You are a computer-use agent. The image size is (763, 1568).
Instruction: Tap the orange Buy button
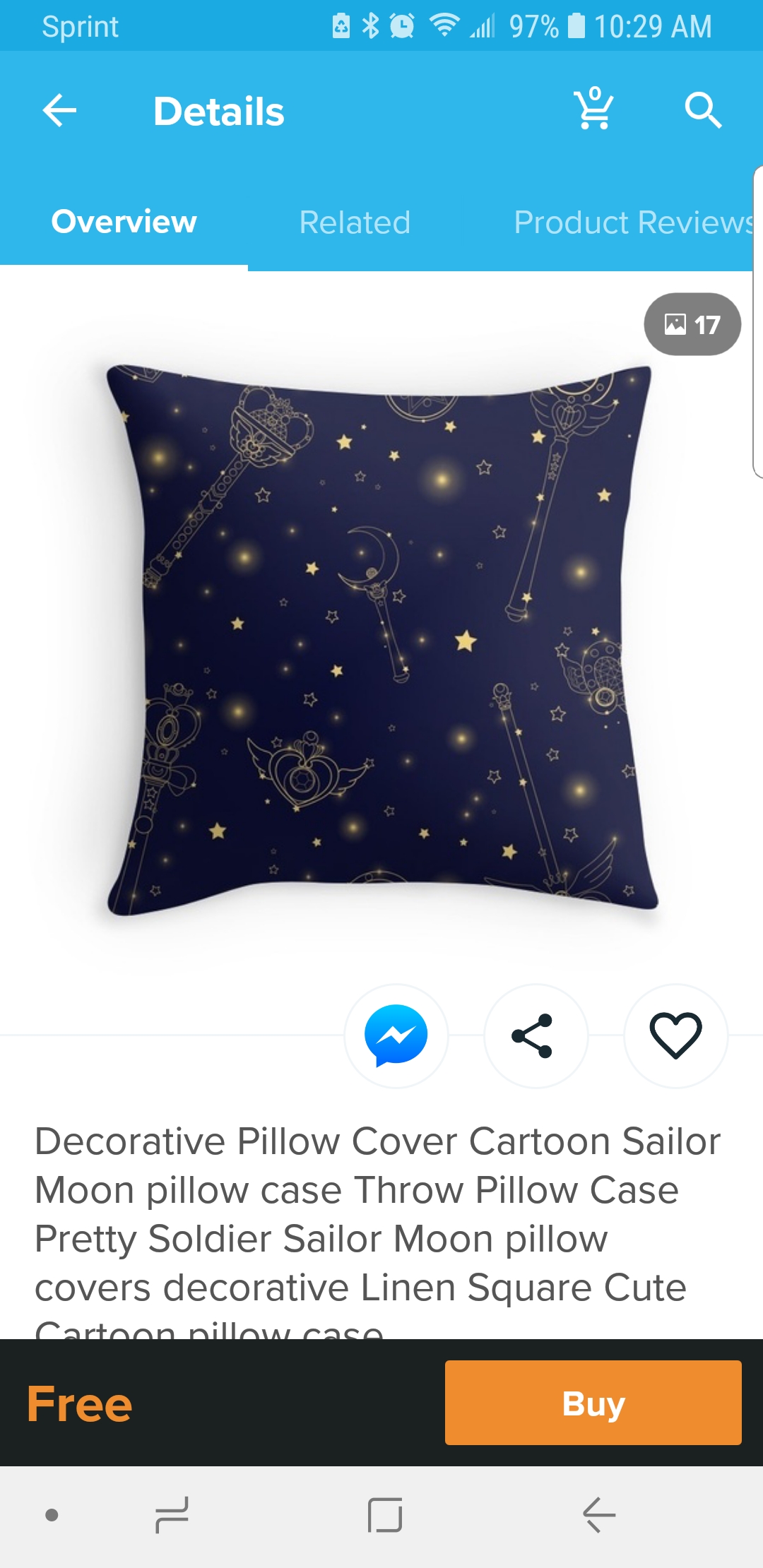click(x=593, y=1403)
